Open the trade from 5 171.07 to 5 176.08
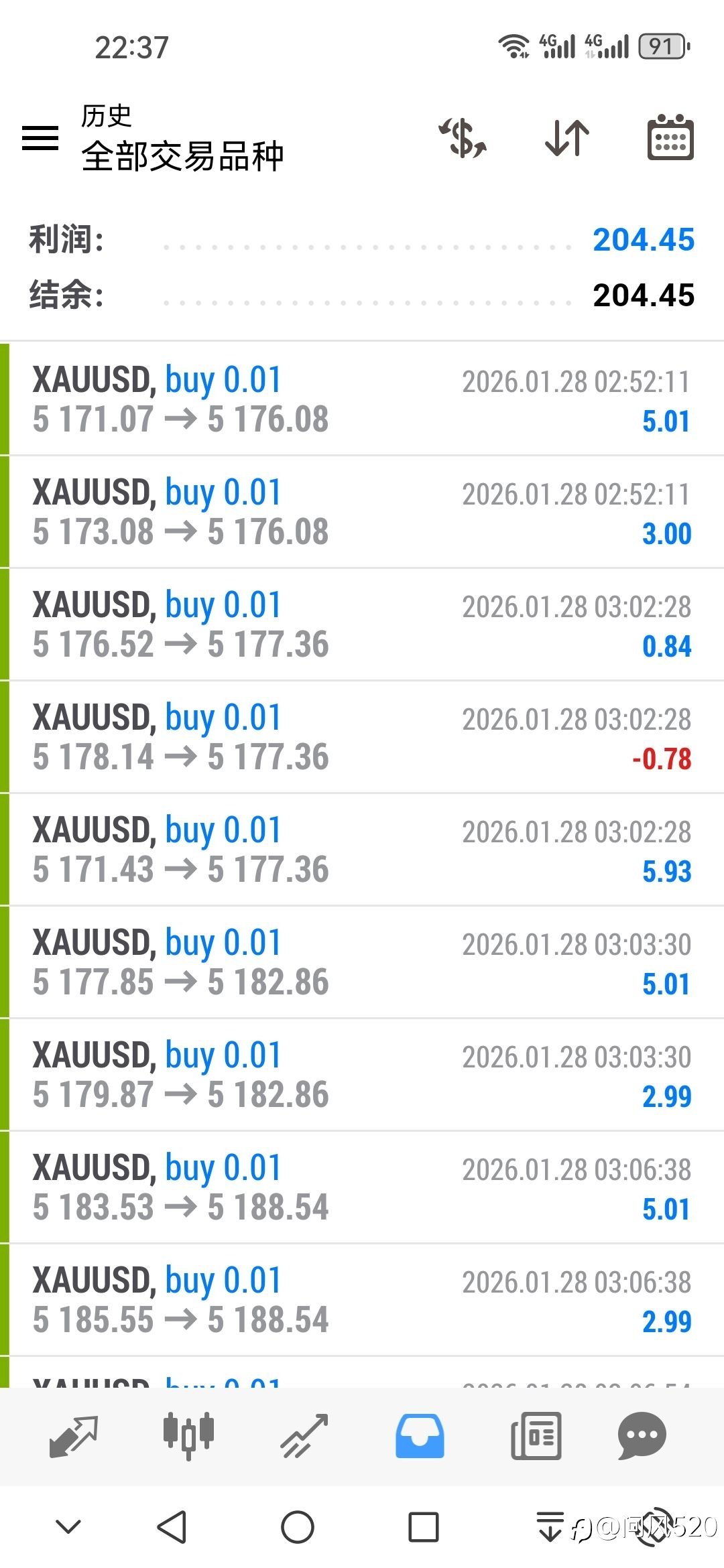724x1568 pixels. pyautogui.click(x=362, y=399)
